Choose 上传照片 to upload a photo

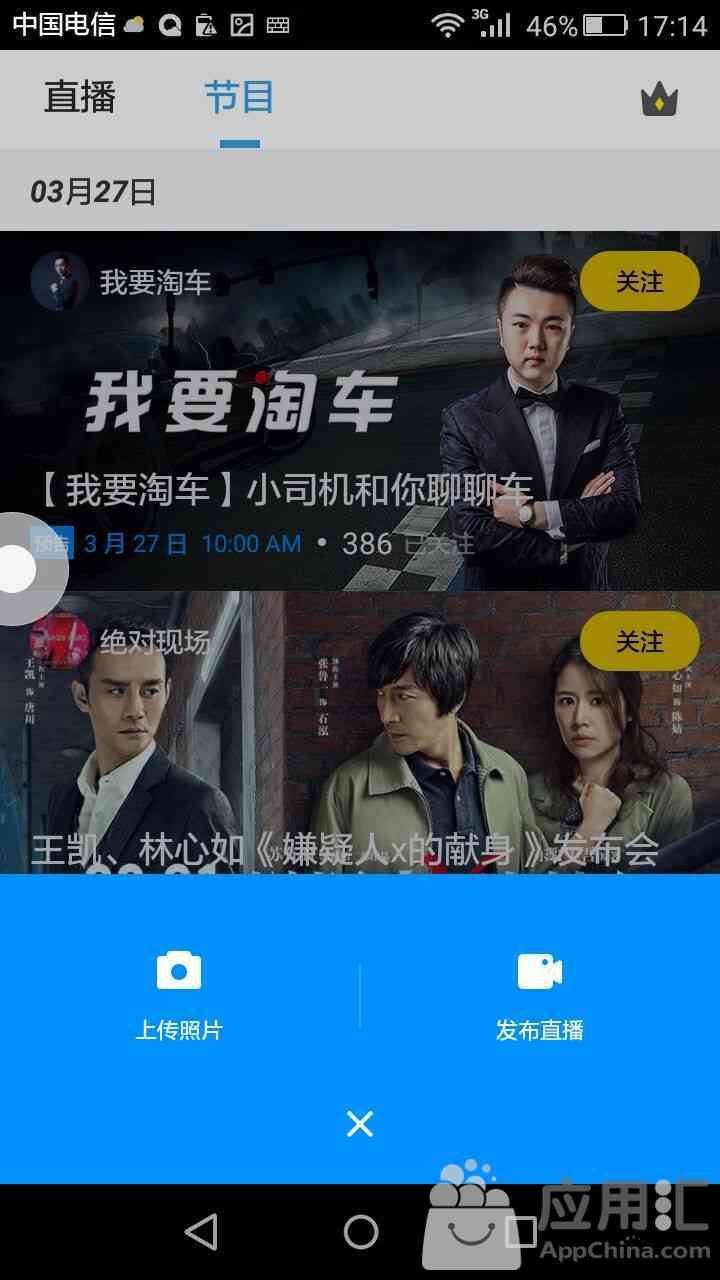click(179, 994)
